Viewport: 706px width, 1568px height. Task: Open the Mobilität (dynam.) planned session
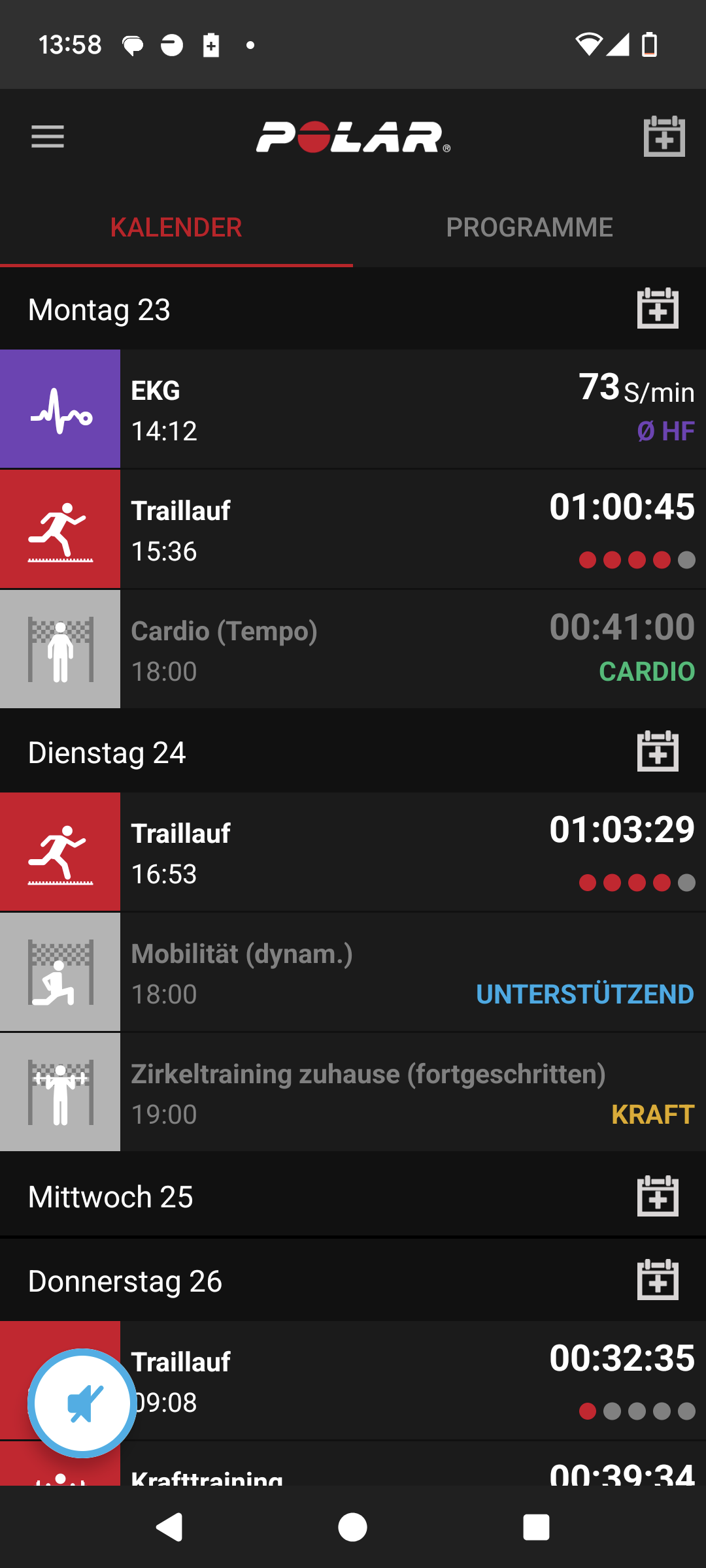tap(353, 972)
